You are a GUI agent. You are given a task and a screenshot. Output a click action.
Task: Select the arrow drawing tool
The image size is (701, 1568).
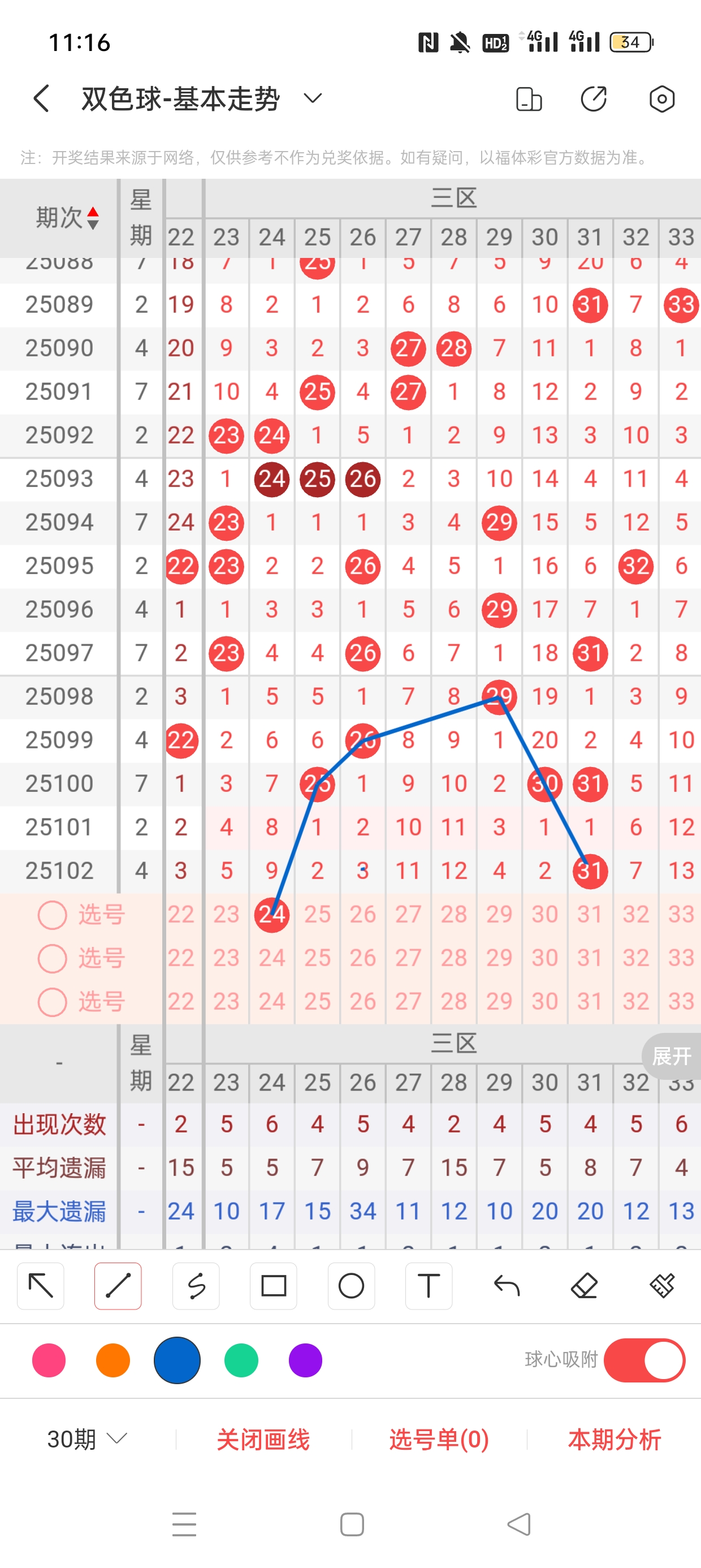[x=41, y=1286]
